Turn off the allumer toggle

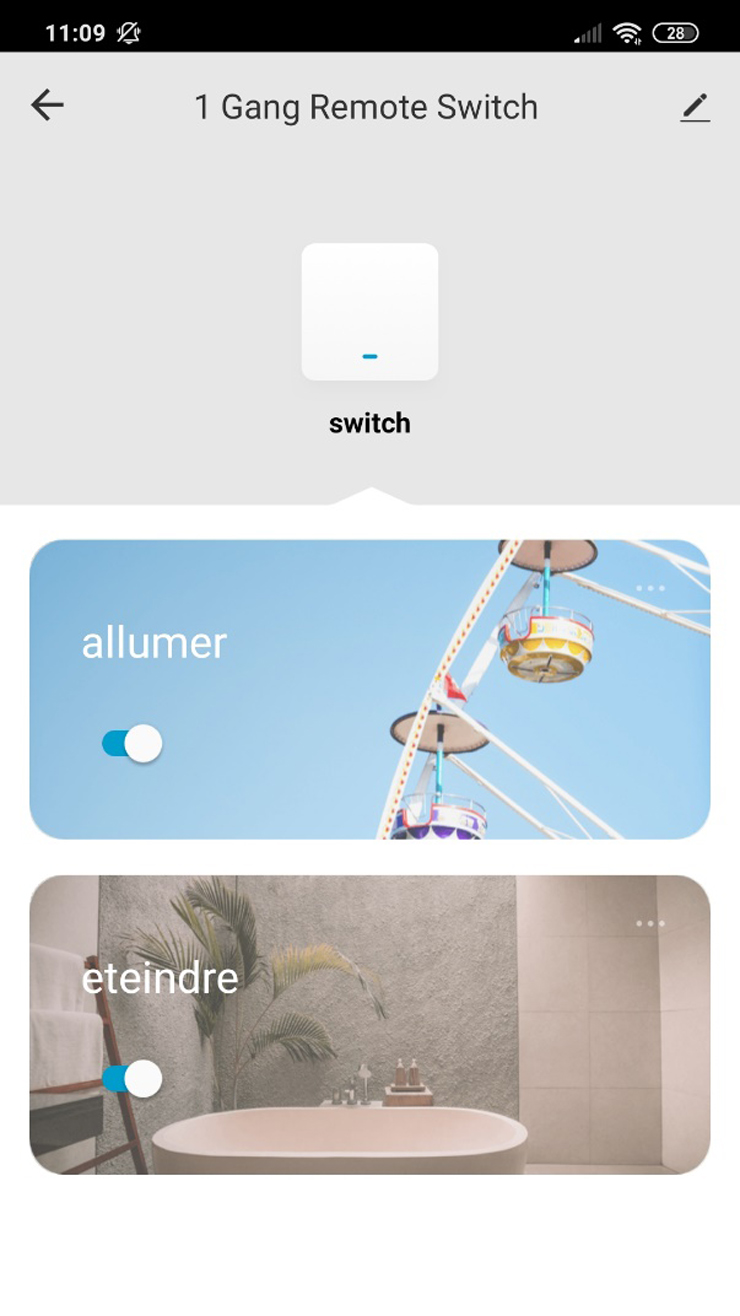coord(132,743)
